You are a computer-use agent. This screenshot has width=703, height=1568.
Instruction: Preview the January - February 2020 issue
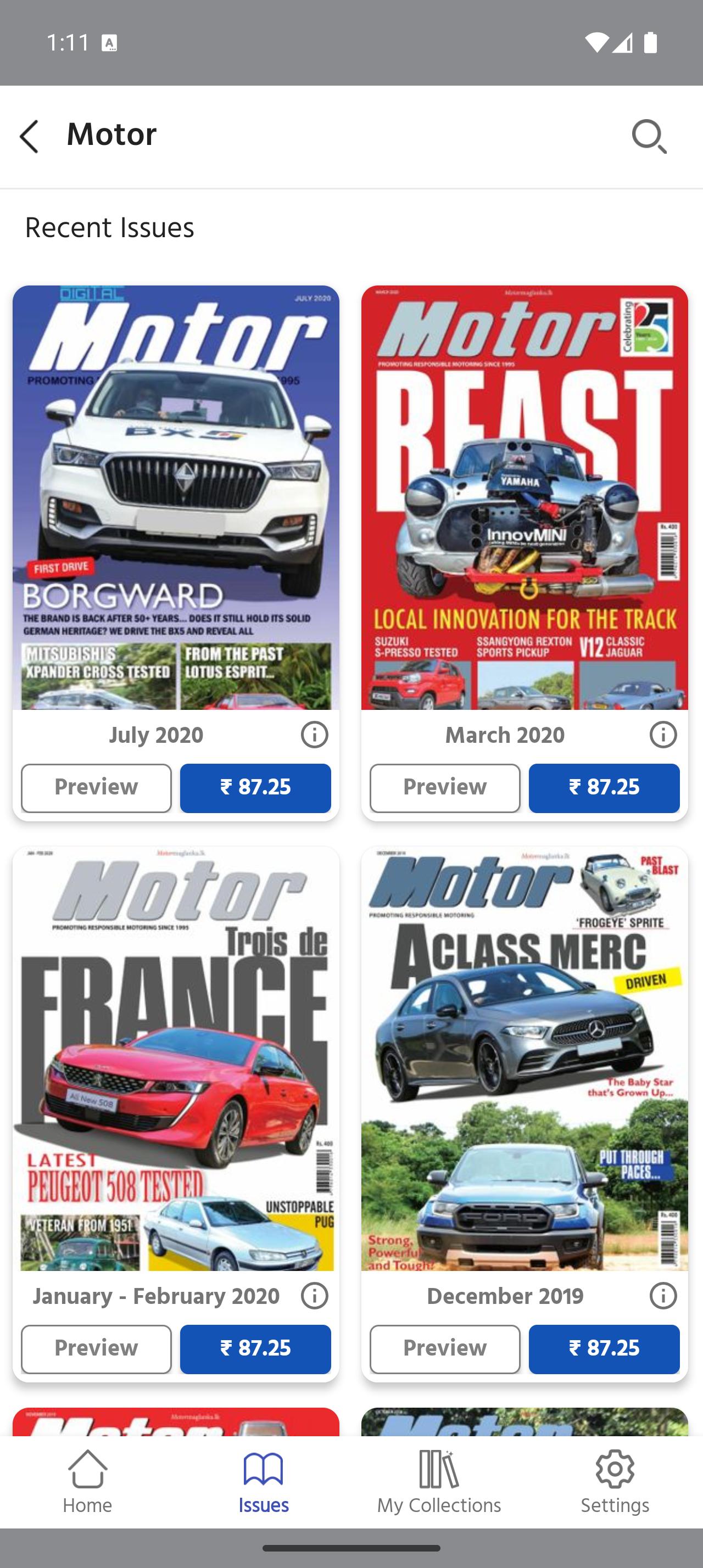[96, 1349]
